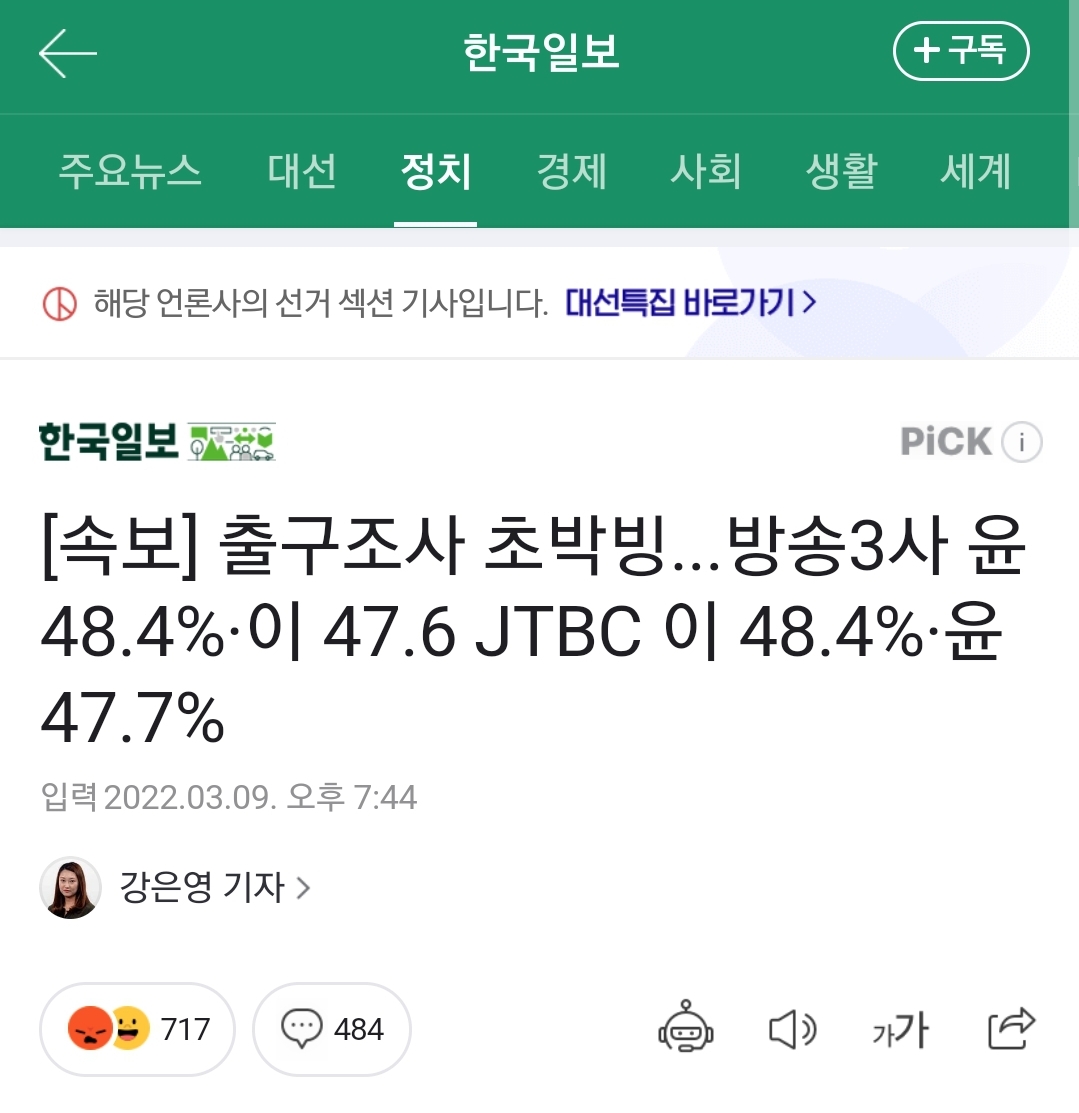Image resolution: width=1079 pixels, height=1113 pixels.
Task: Open the robot summary icon
Action: (x=686, y=1027)
